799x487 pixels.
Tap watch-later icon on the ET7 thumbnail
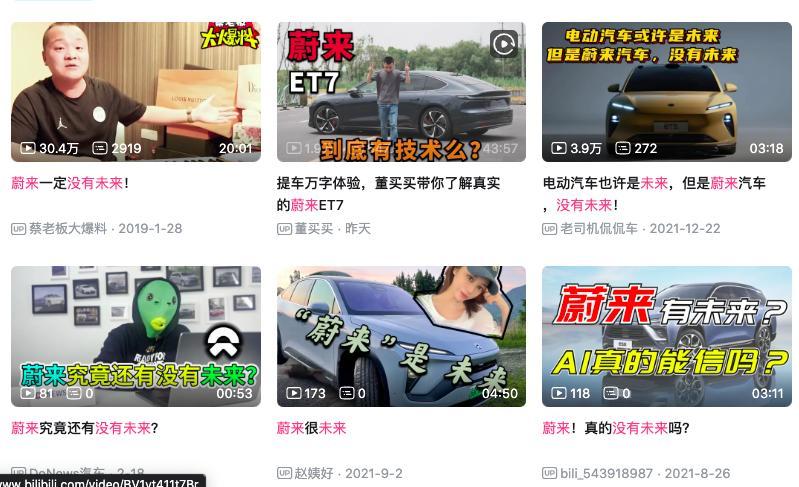click(504, 43)
